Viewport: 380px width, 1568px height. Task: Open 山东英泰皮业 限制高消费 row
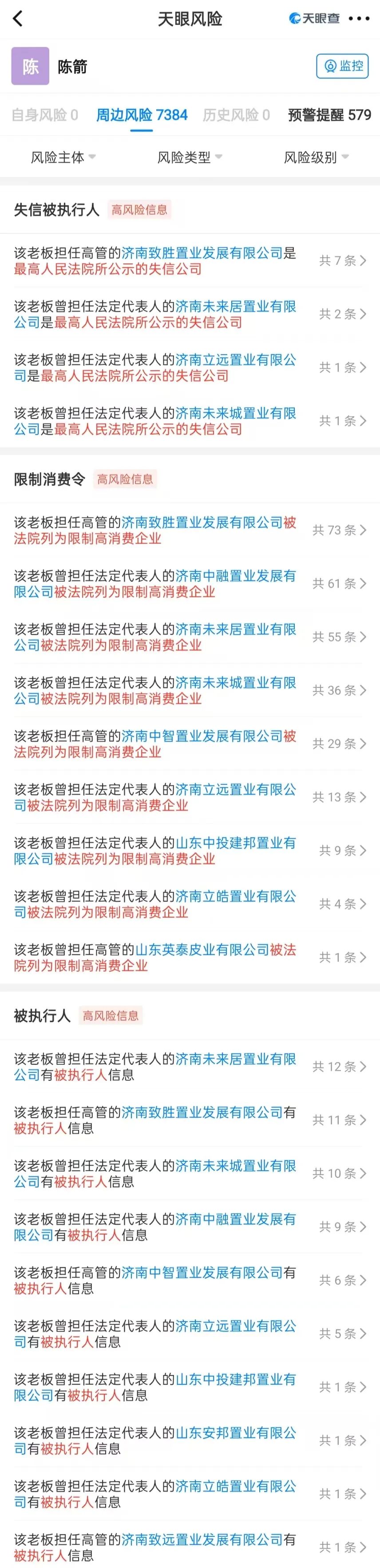click(x=190, y=957)
